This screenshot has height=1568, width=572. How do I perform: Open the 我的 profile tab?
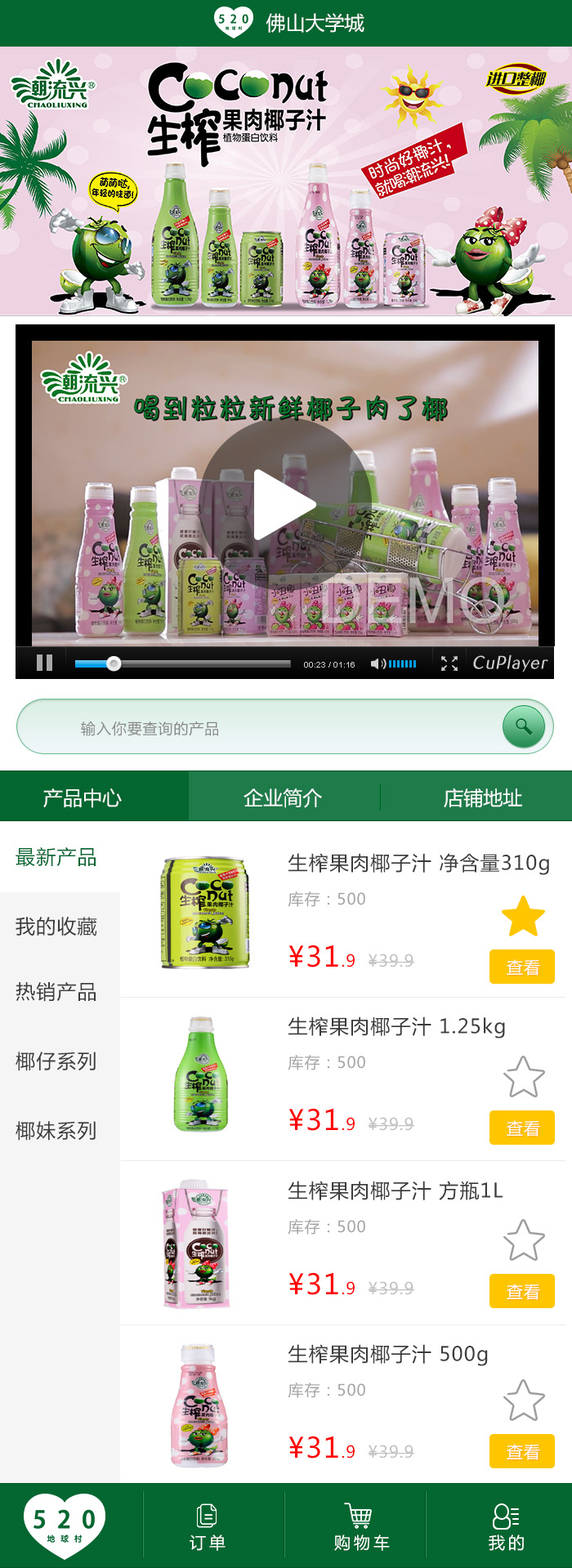pos(506,1527)
